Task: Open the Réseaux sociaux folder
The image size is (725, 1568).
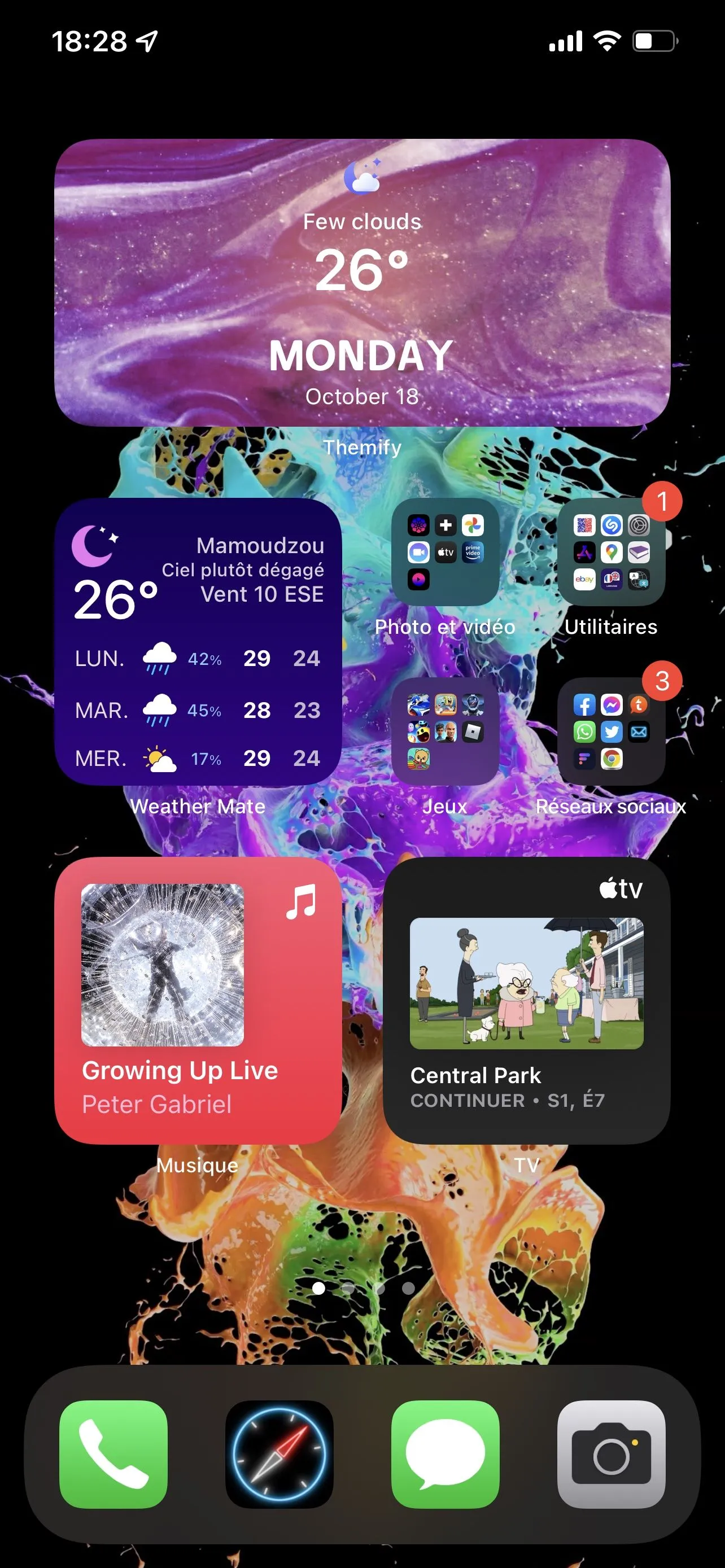Action: [x=611, y=731]
